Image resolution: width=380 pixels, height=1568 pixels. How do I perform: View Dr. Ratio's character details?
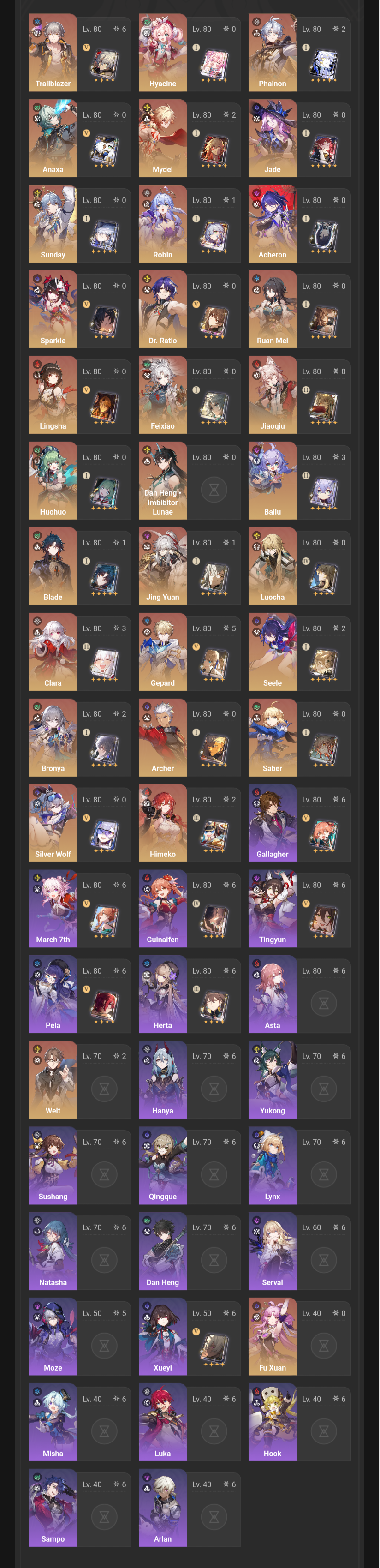190,310
